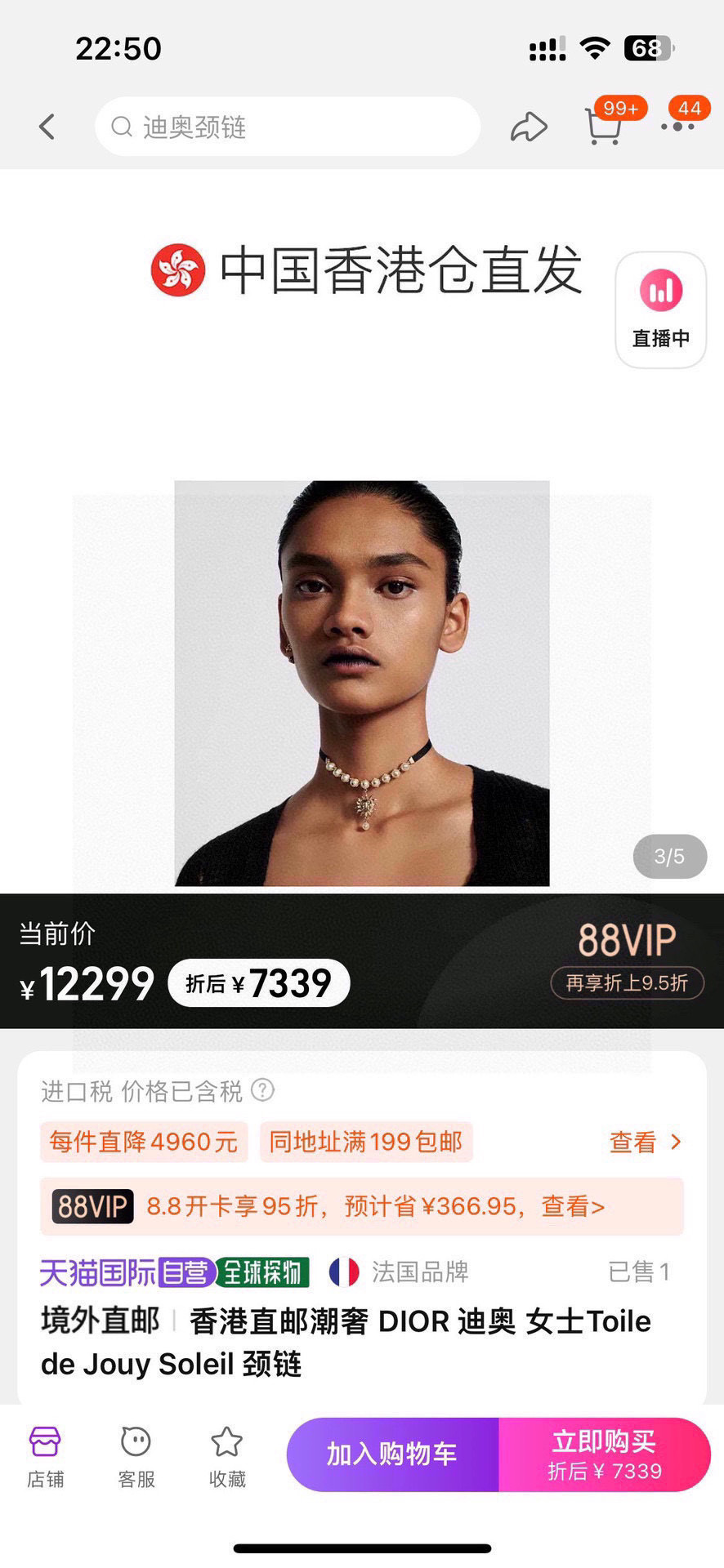The width and height of the screenshot is (724, 1568).
Task: Add item to favorites with 收藏
Action: [x=227, y=1459]
